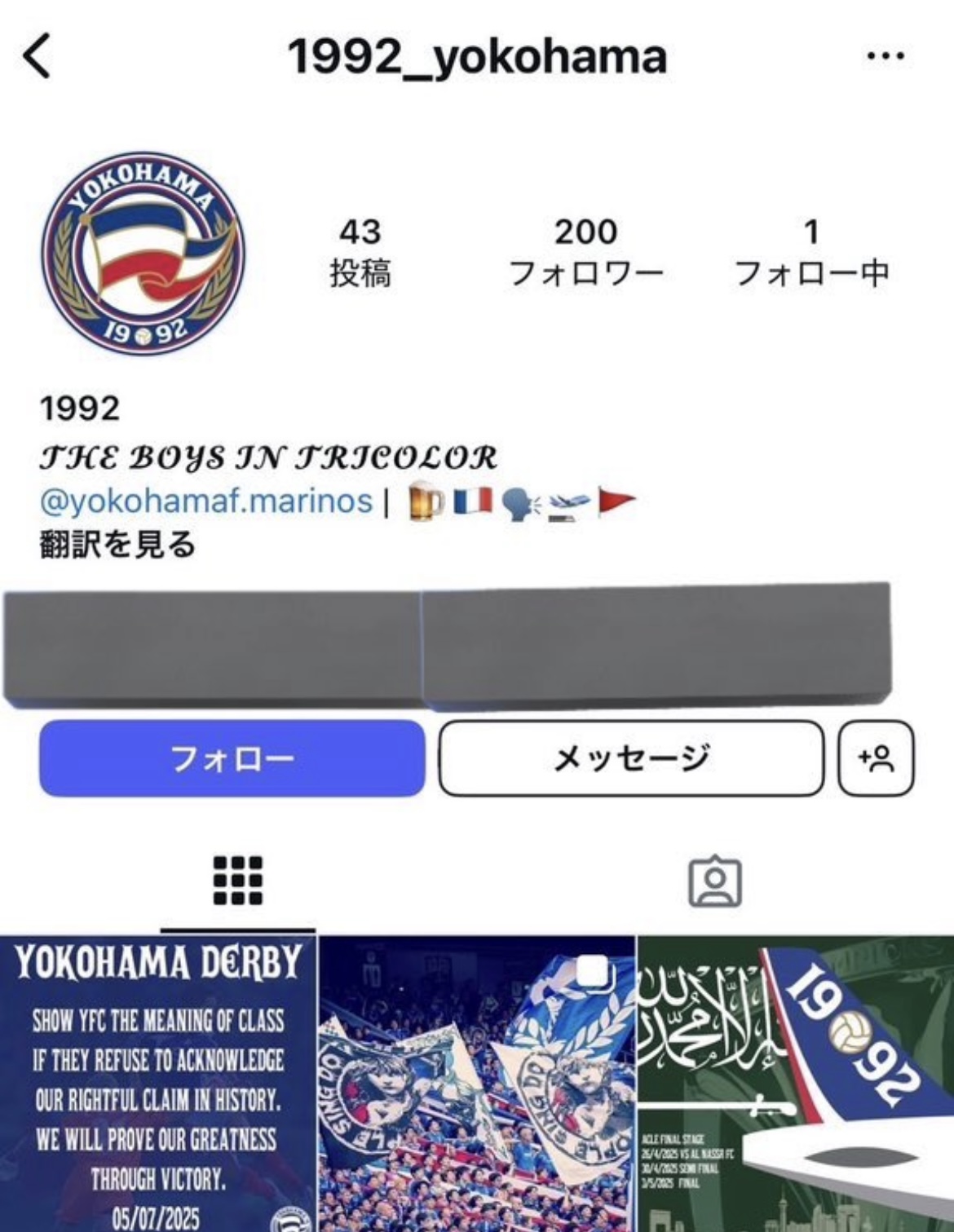Show suggested accounts via add-person icon
Viewport: 954px width, 1232px height.
click(877, 758)
